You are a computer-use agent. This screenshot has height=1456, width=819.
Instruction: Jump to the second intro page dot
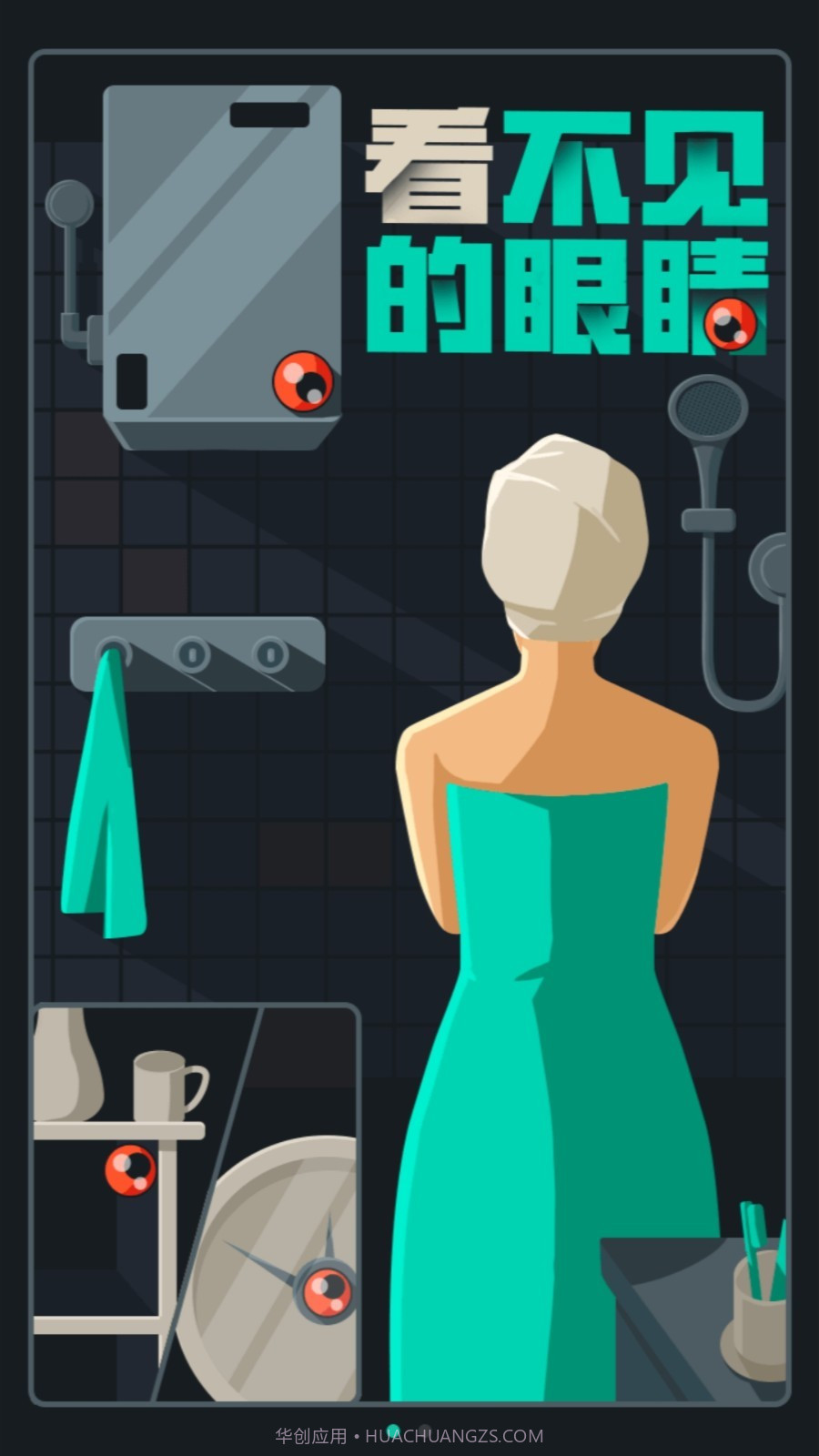(x=425, y=1429)
